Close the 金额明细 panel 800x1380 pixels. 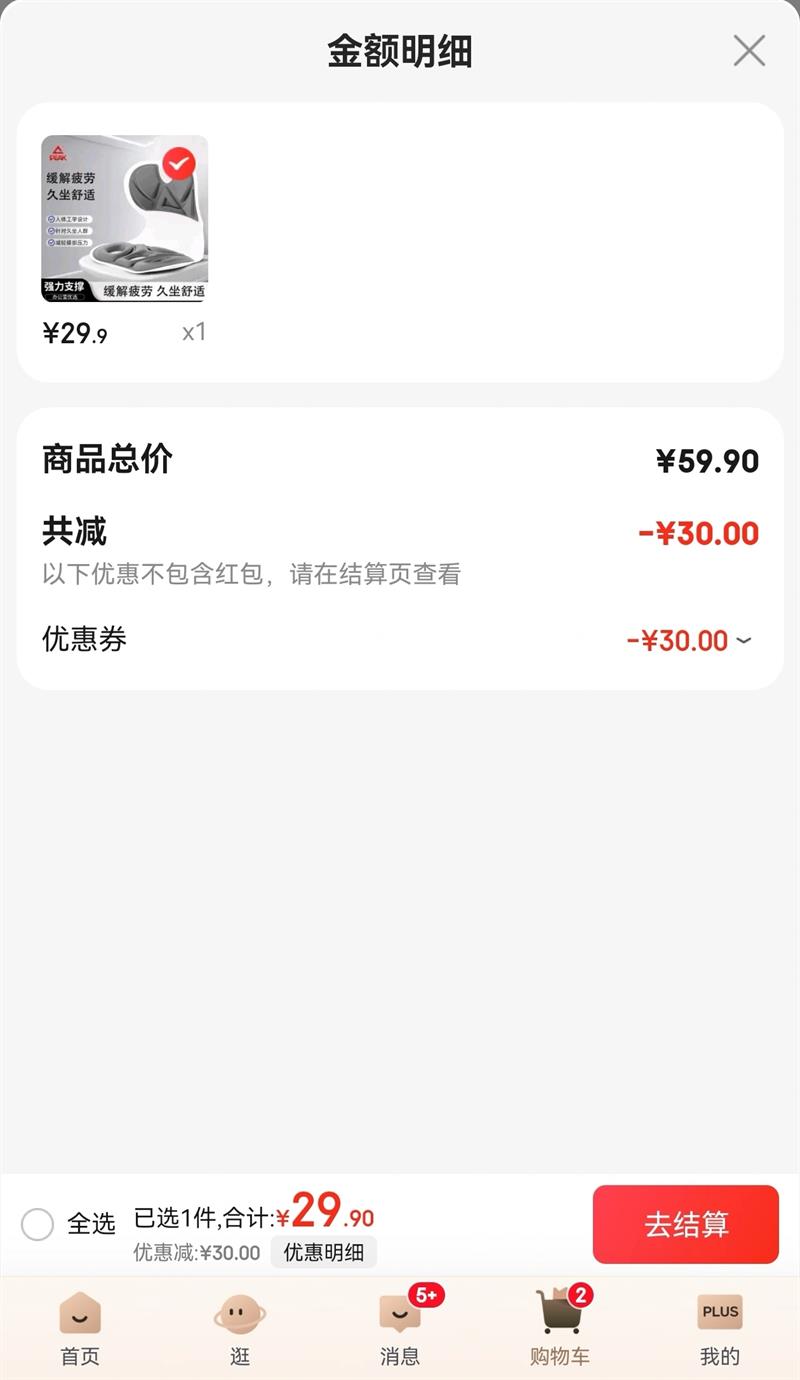point(749,50)
